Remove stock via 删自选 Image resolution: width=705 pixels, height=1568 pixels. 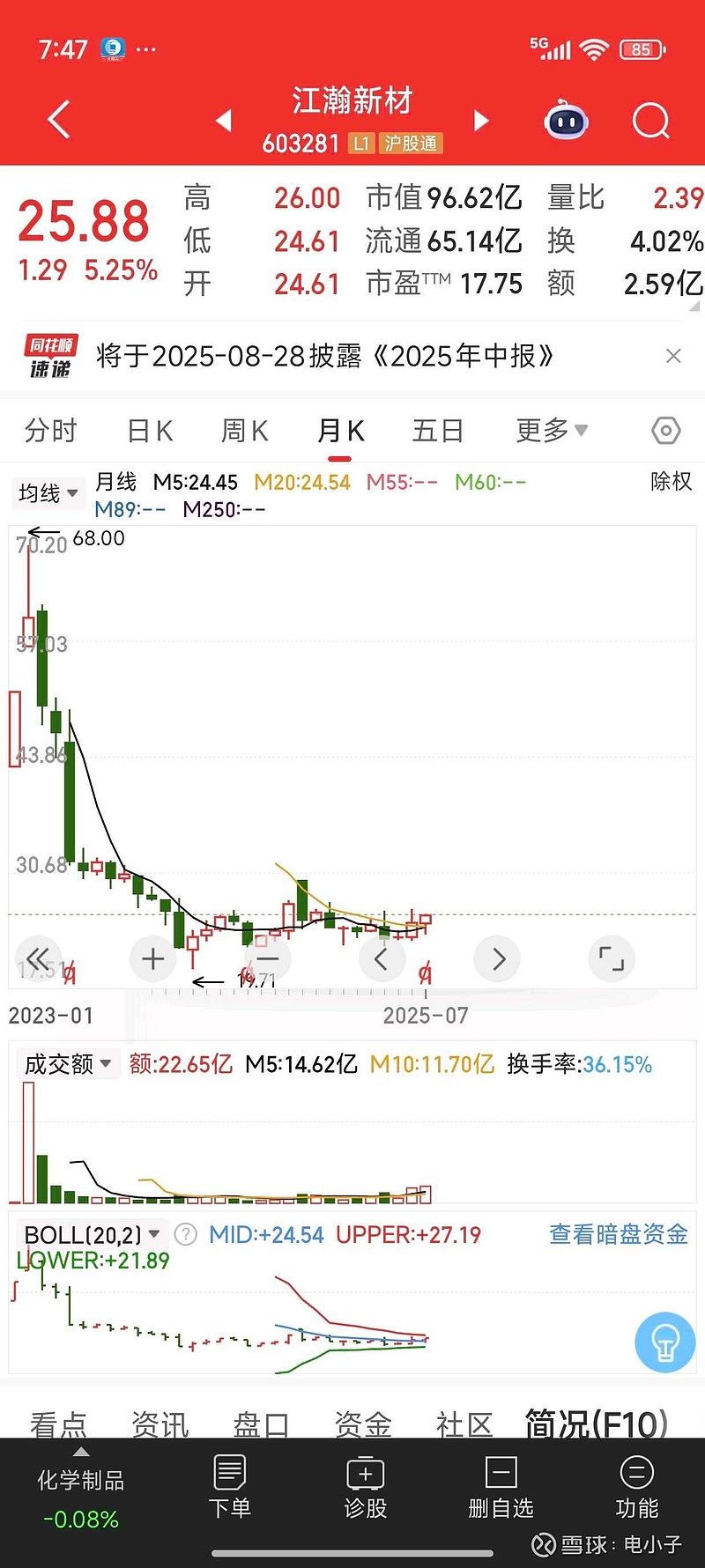point(501,1487)
